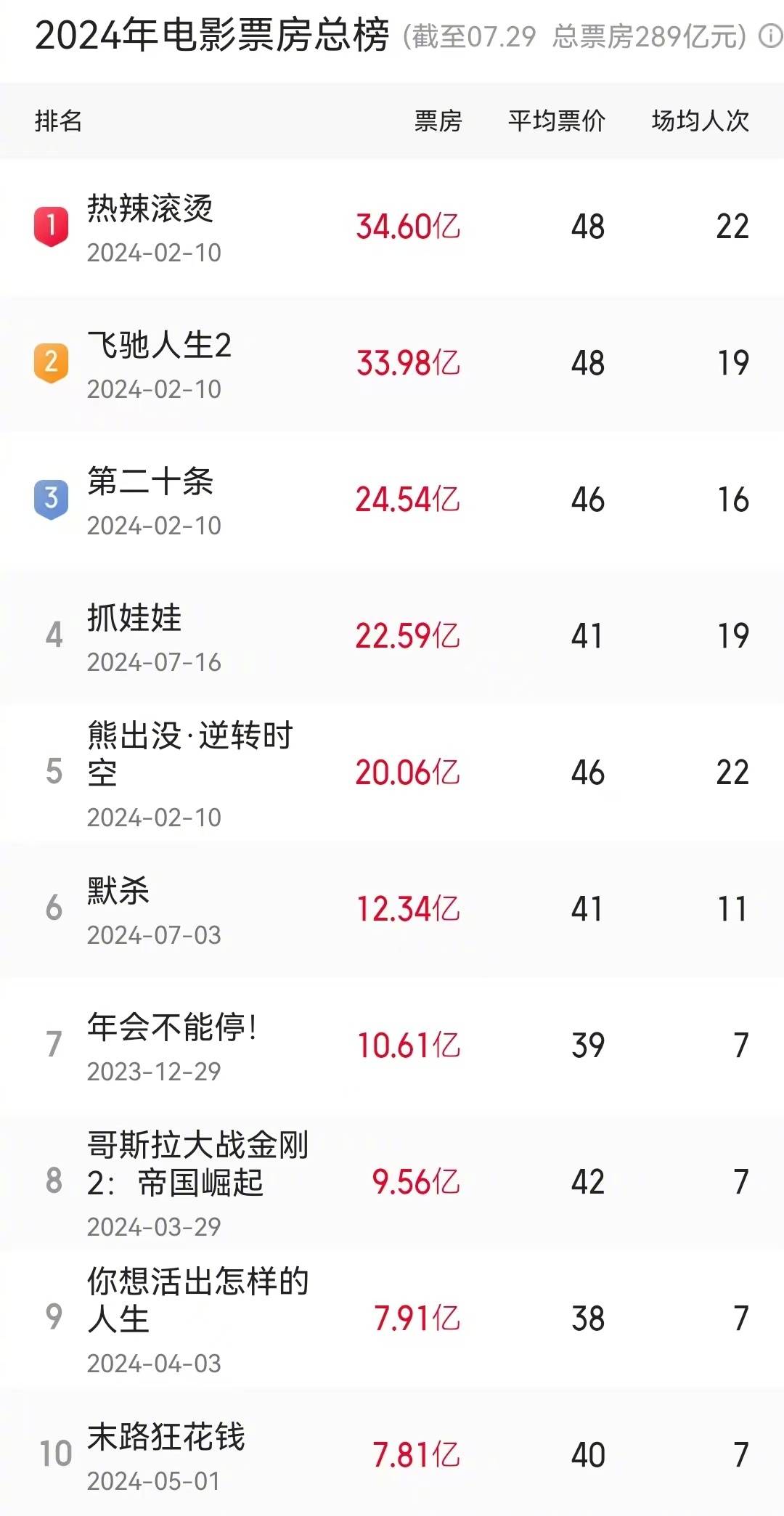Select 末路狂花钱 ranked tenth

pyautogui.click(x=392, y=1452)
